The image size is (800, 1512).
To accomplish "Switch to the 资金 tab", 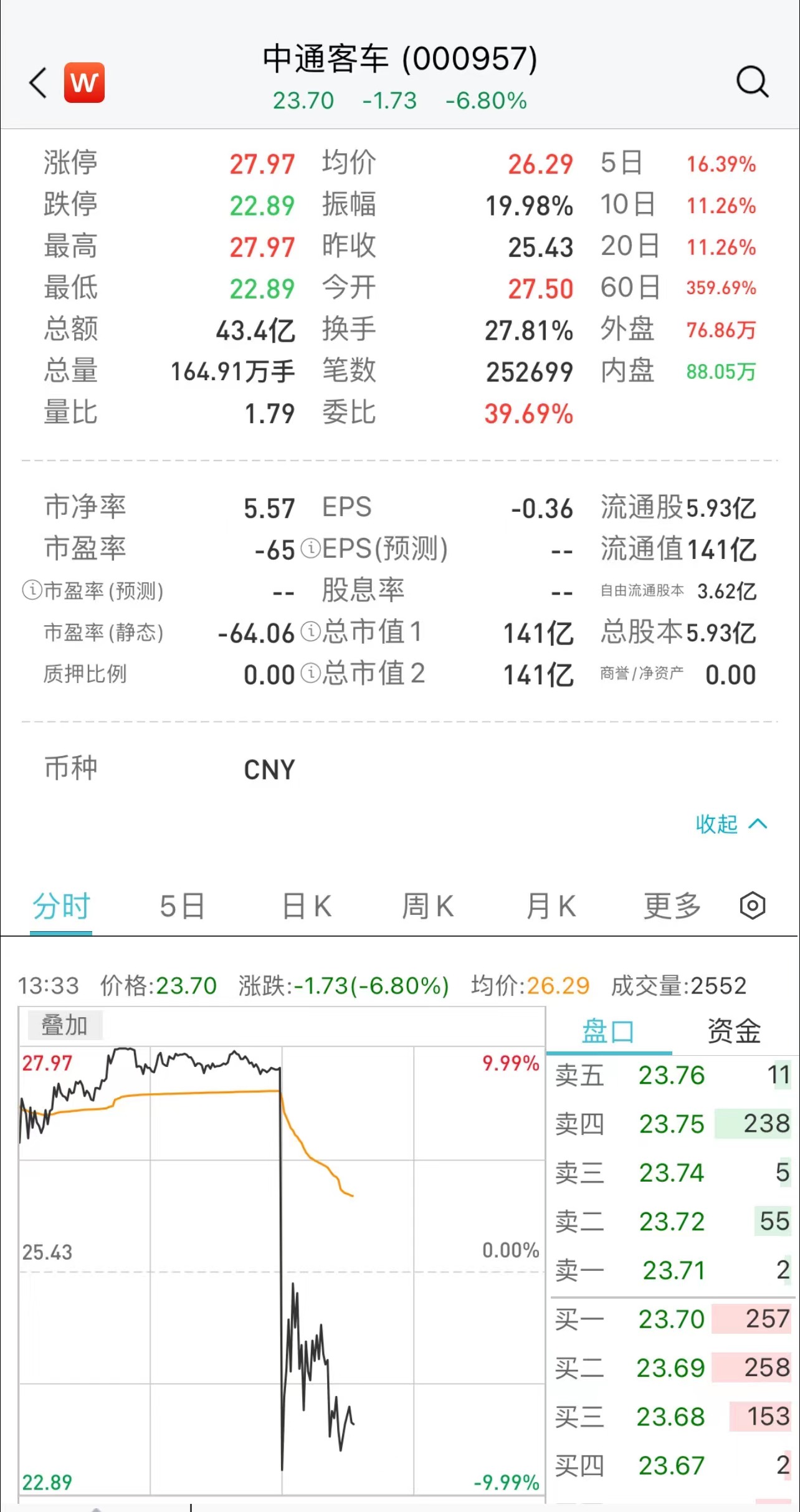I will 733,1031.
